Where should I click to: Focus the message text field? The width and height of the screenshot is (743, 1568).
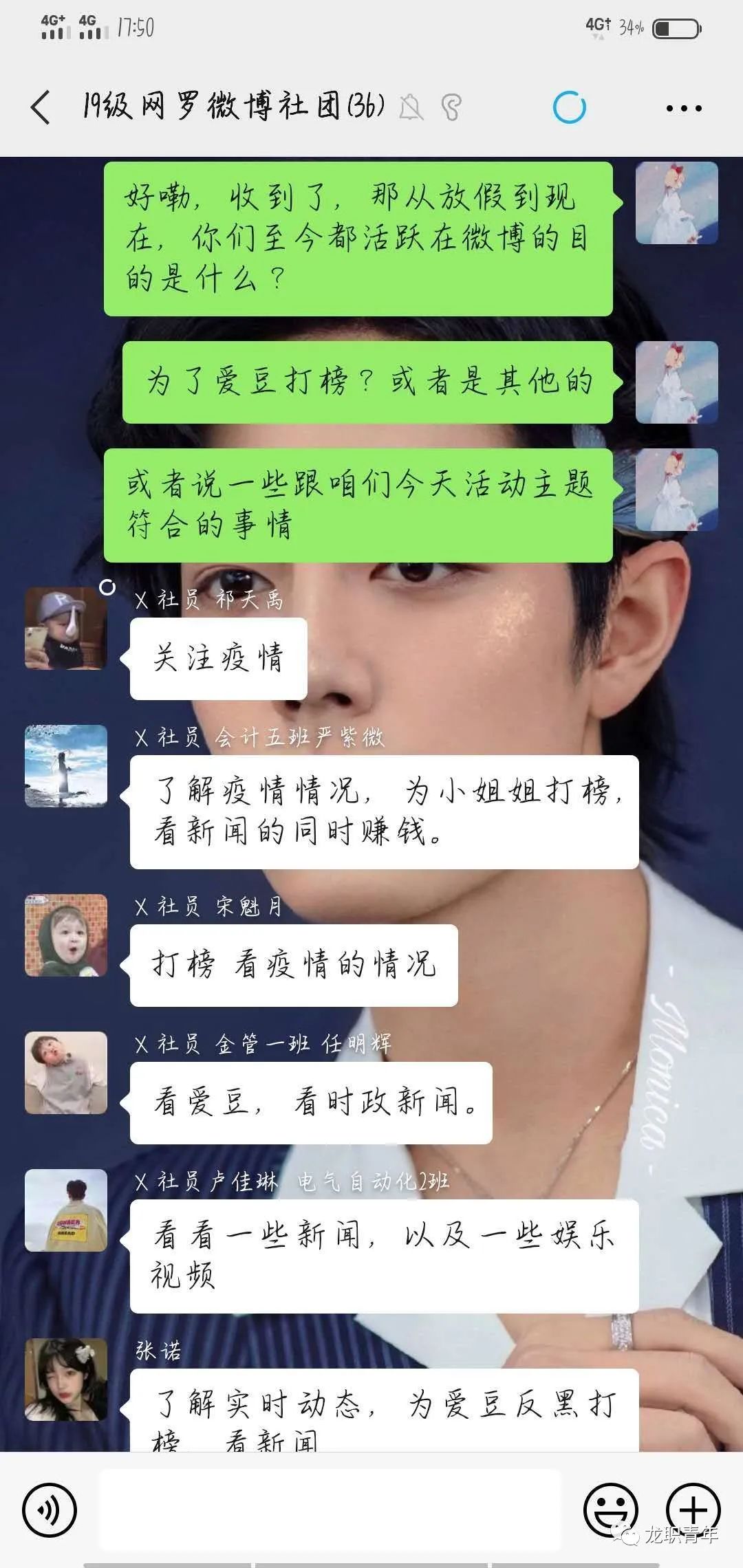click(330, 1510)
